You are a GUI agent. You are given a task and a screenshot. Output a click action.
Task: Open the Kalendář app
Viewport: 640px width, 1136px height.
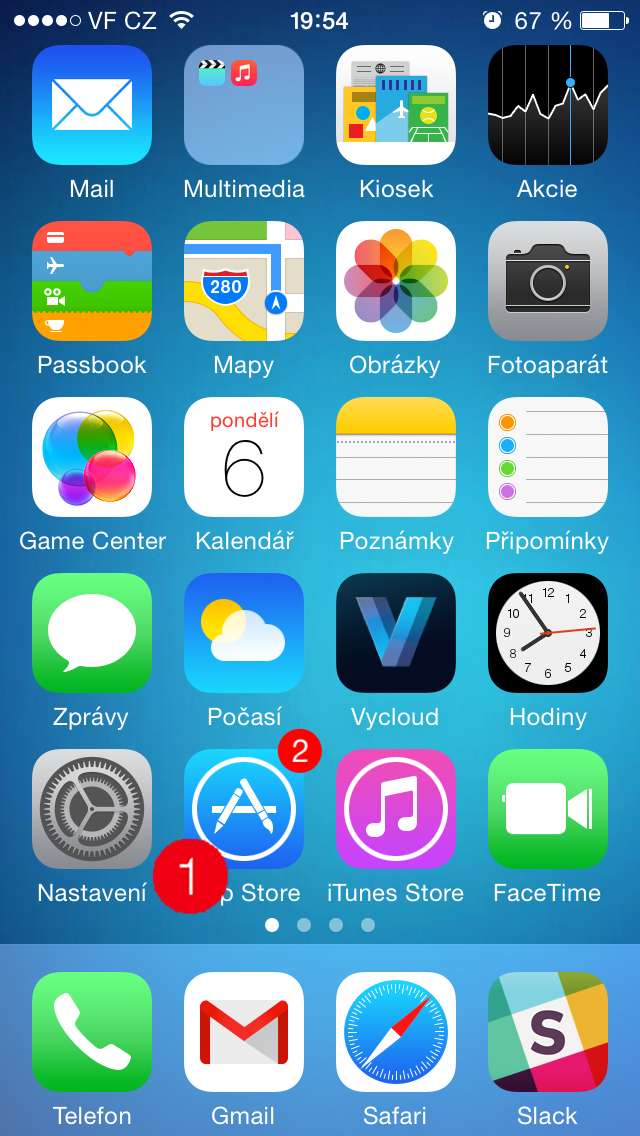(x=244, y=457)
